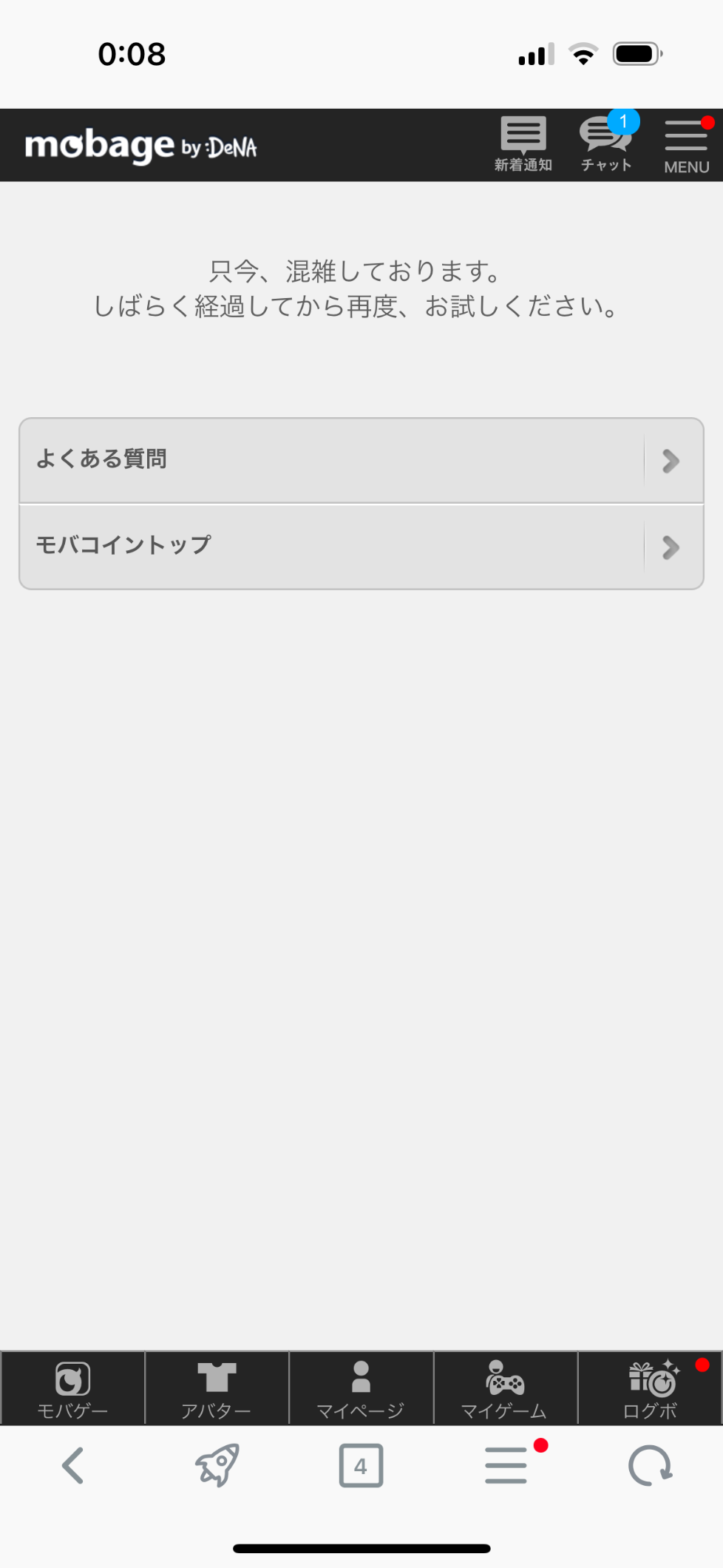Switch to the アバター tab

click(217, 1388)
